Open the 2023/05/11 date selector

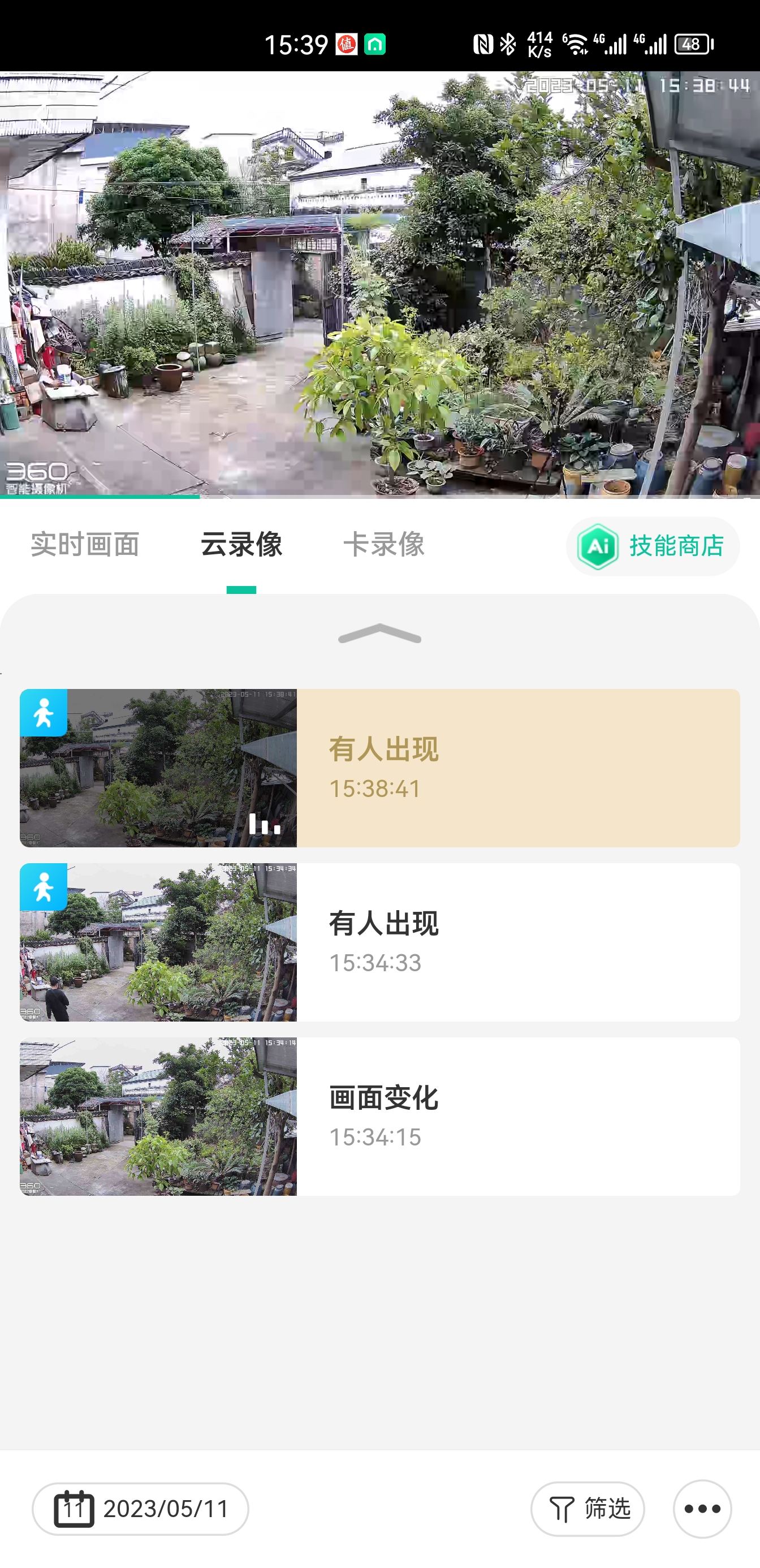click(141, 1509)
